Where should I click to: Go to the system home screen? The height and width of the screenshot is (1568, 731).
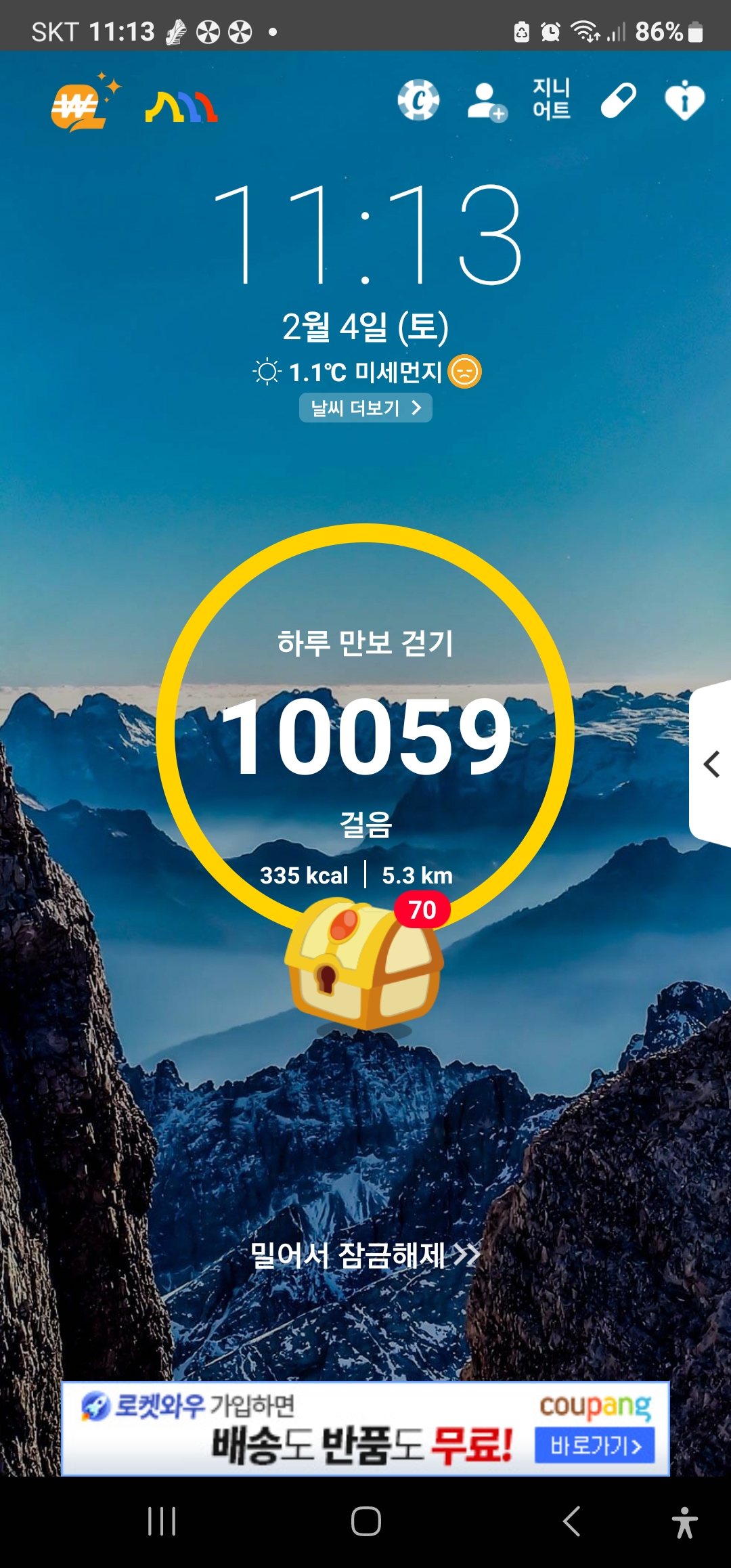pyautogui.click(x=365, y=1521)
